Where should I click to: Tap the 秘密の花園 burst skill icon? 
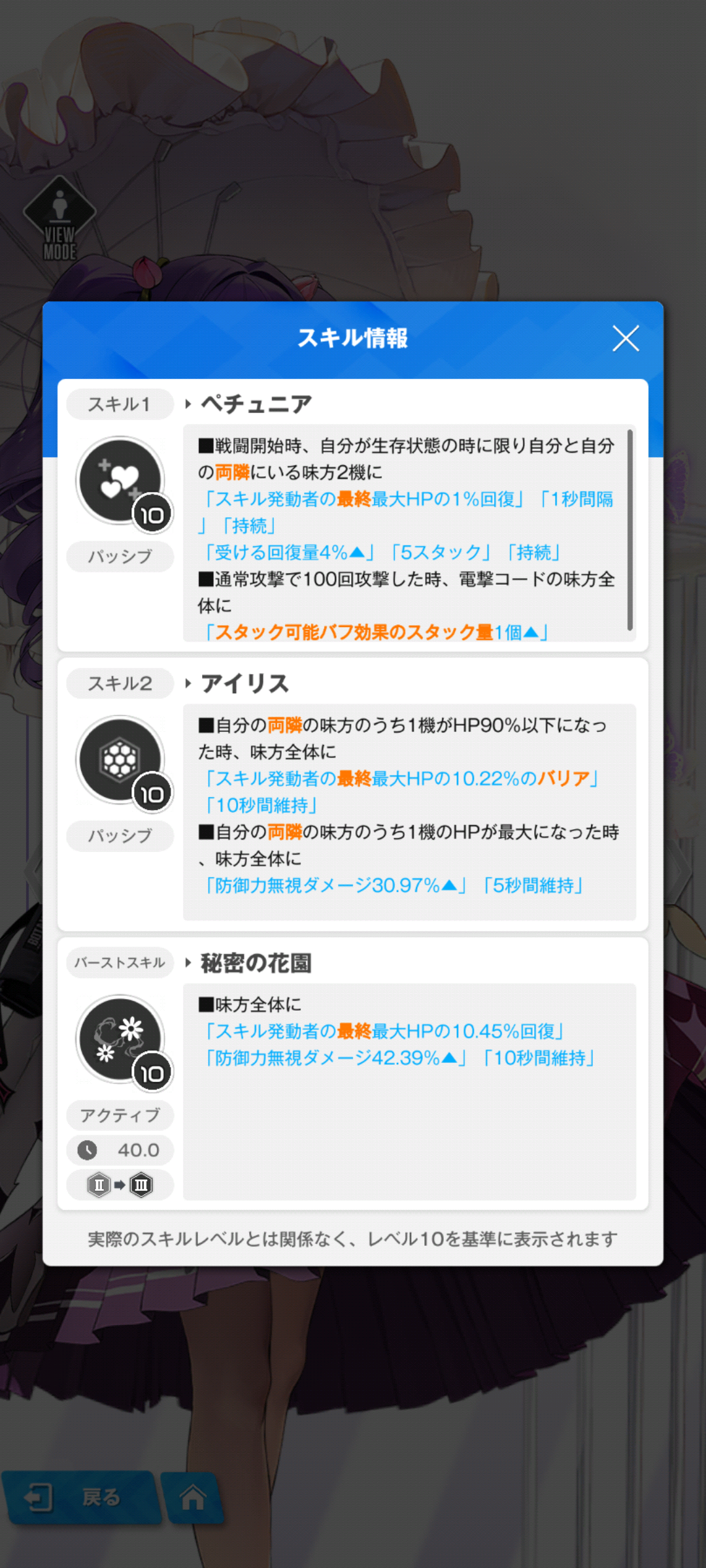120,1039
